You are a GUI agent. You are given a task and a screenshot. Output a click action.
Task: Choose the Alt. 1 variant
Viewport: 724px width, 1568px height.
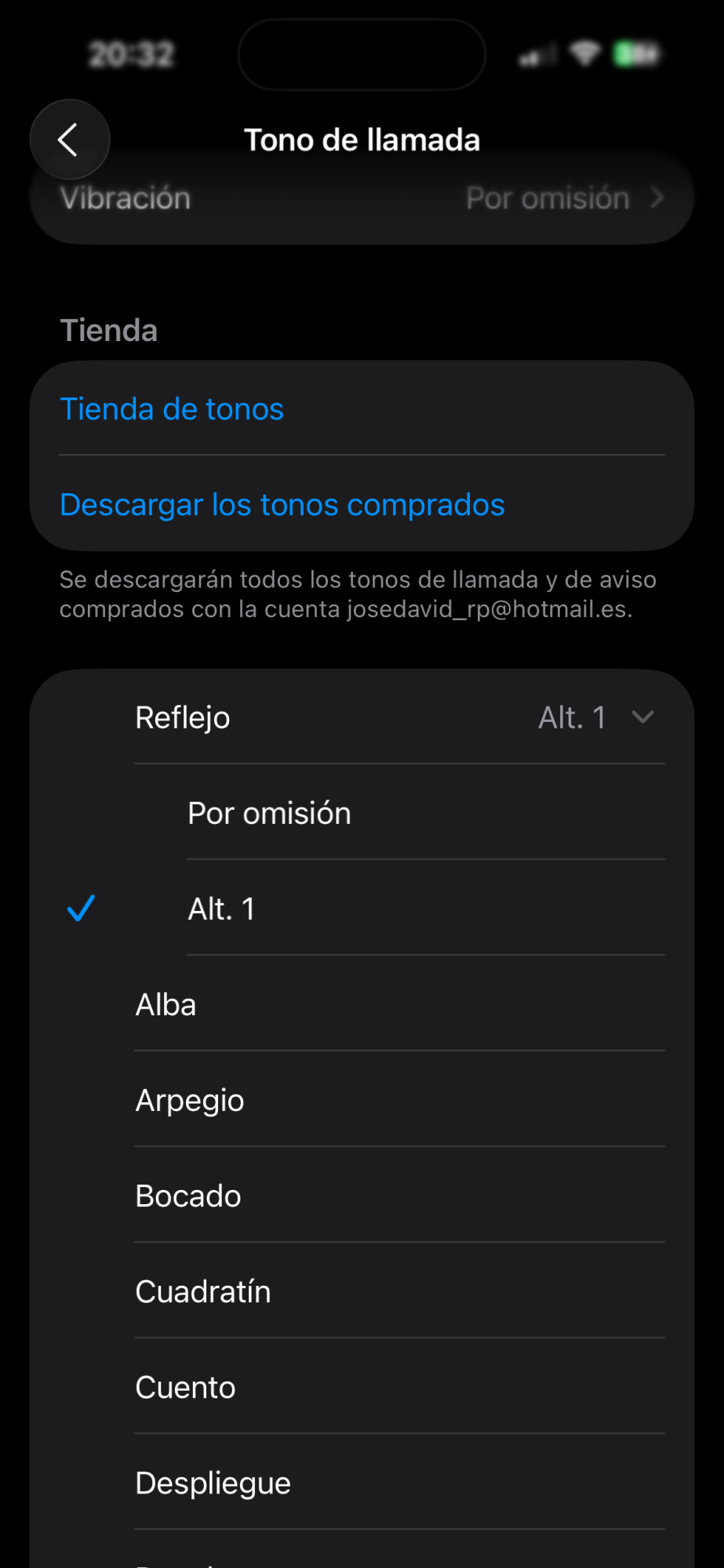coord(222,909)
